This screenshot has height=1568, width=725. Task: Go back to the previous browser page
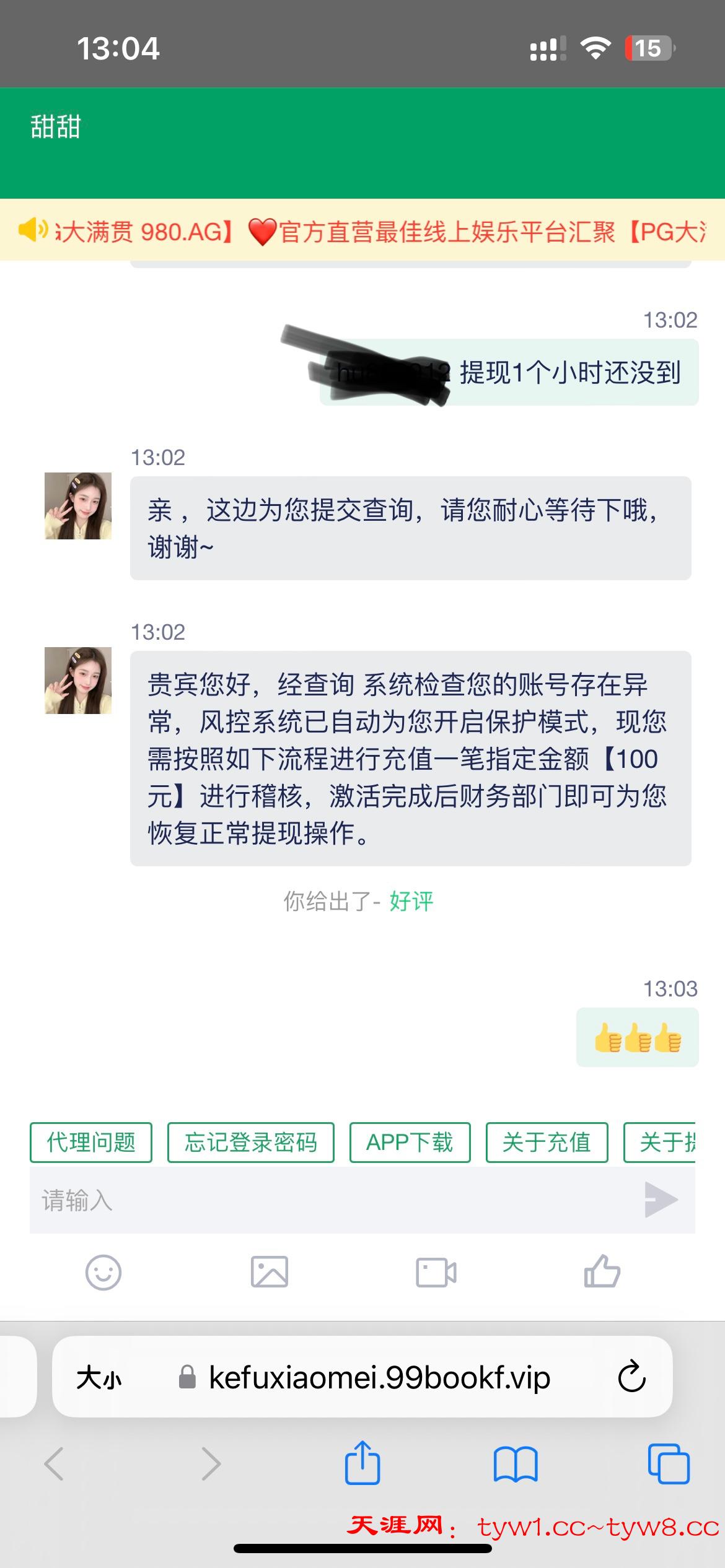(55, 1464)
